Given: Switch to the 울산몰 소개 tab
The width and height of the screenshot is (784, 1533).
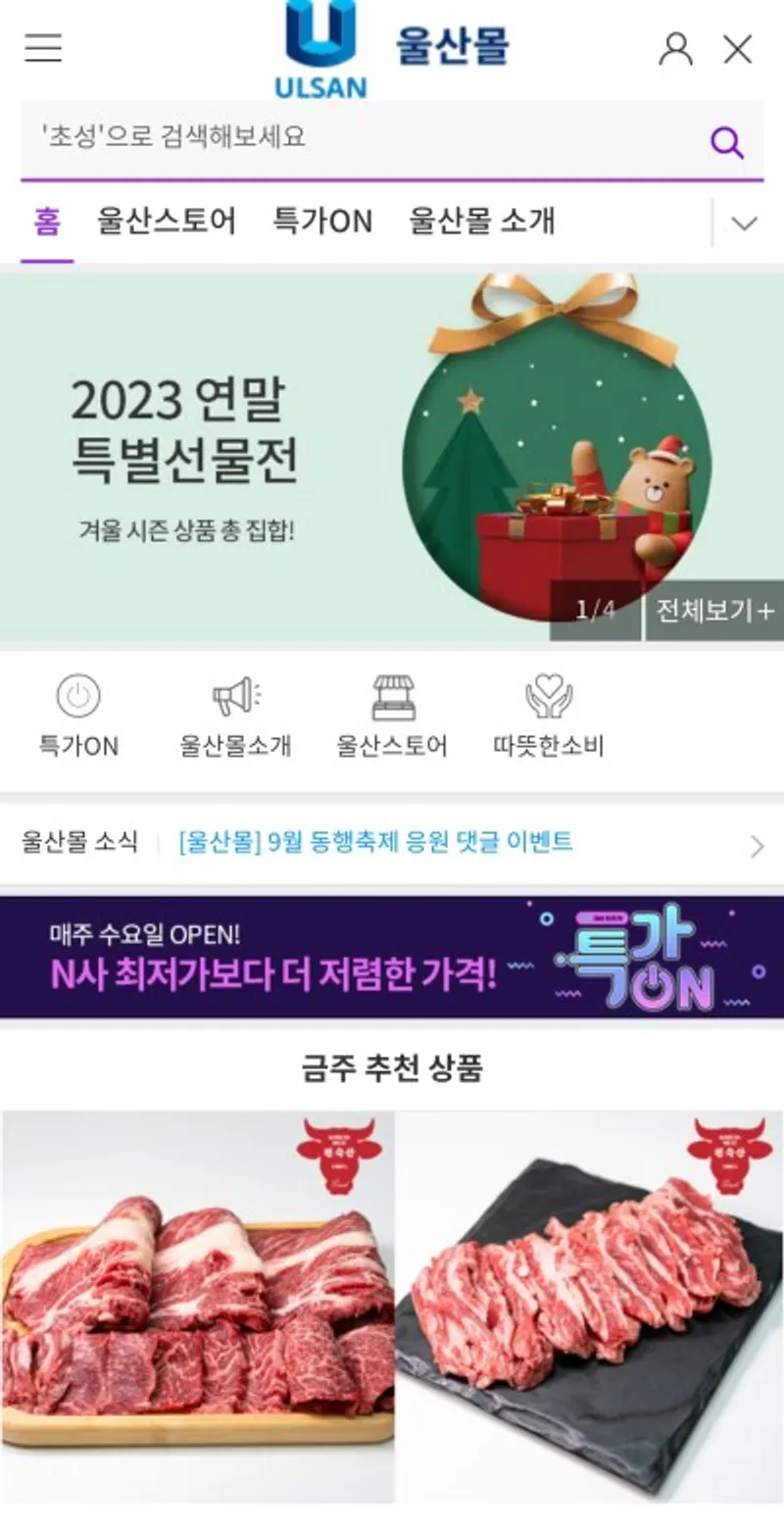Looking at the screenshot, I should 481,222.
